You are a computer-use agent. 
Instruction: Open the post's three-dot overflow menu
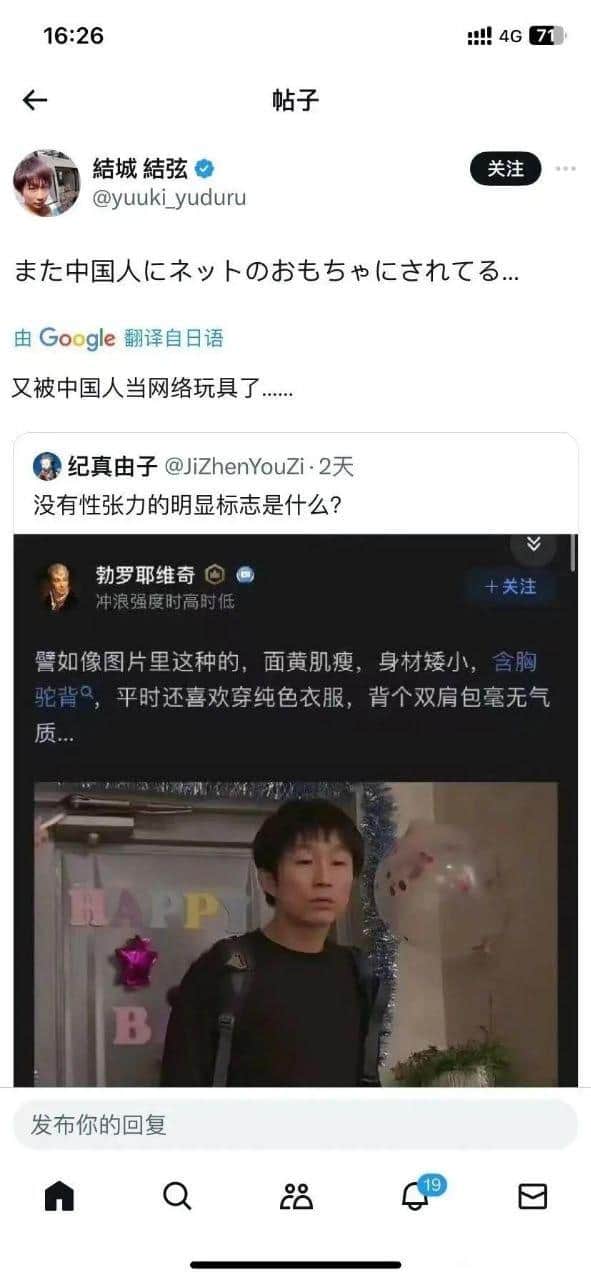566,169
